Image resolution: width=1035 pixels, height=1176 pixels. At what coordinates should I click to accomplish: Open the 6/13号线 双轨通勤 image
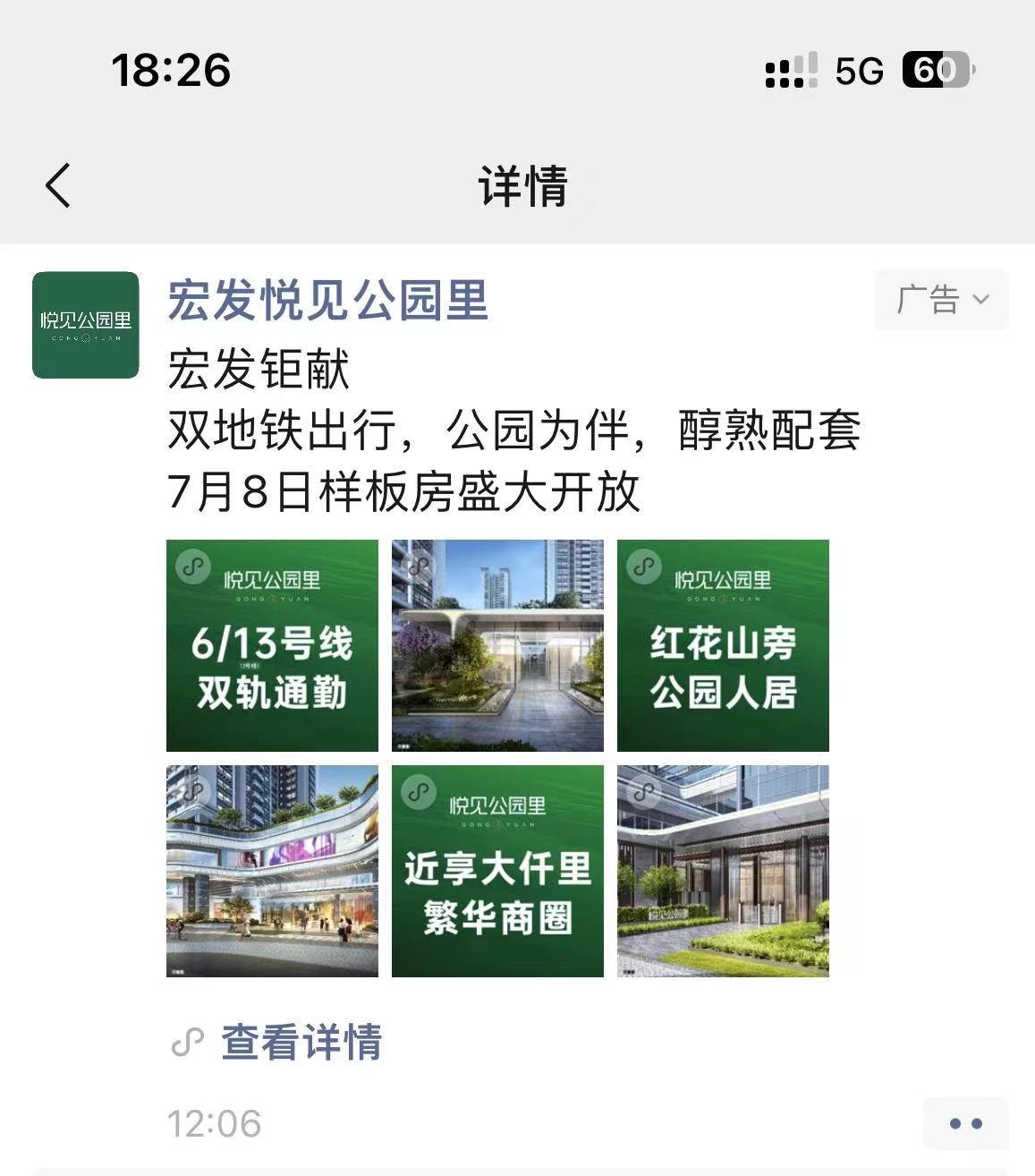272,645
